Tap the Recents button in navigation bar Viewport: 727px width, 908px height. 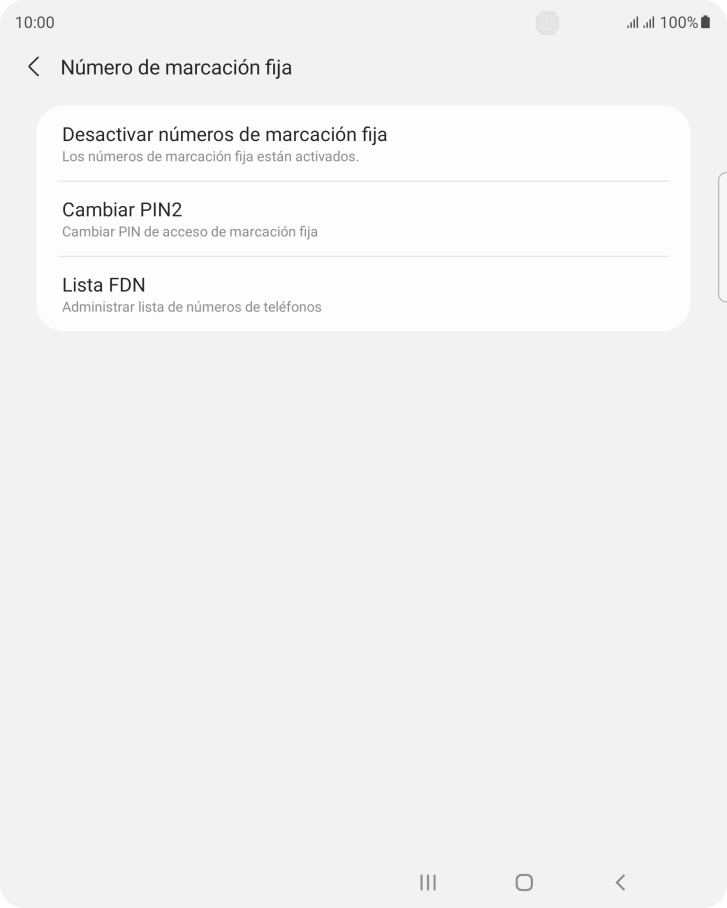tap(427, 883)
